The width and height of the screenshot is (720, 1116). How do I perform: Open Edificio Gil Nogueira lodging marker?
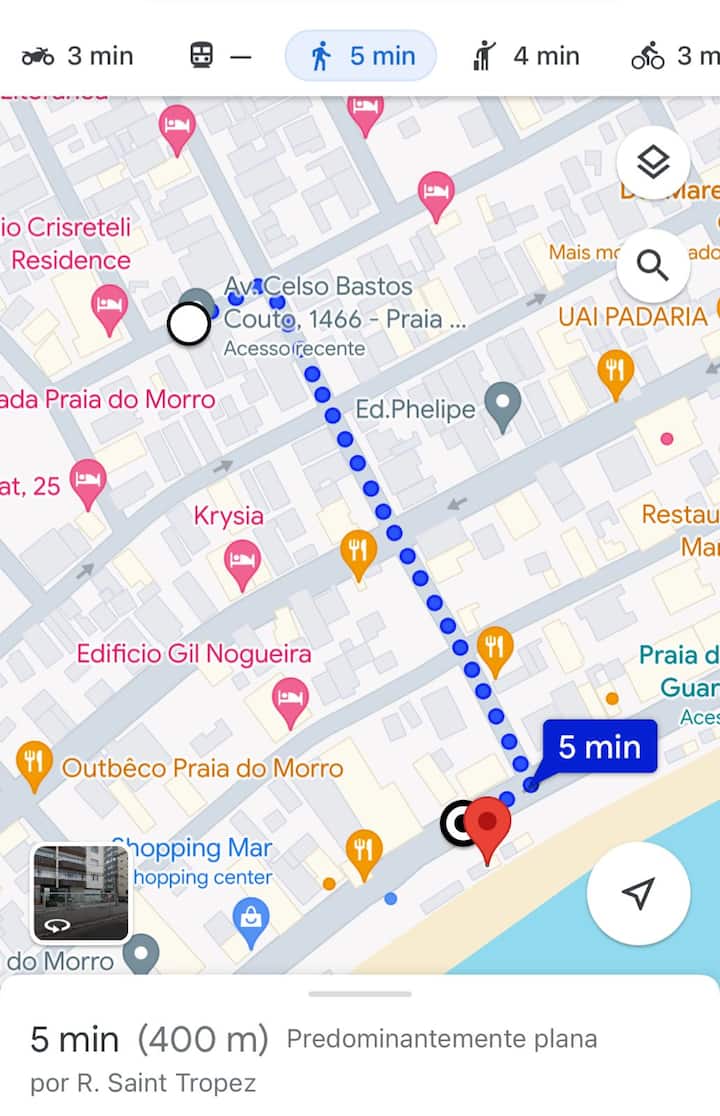(290, 701)
